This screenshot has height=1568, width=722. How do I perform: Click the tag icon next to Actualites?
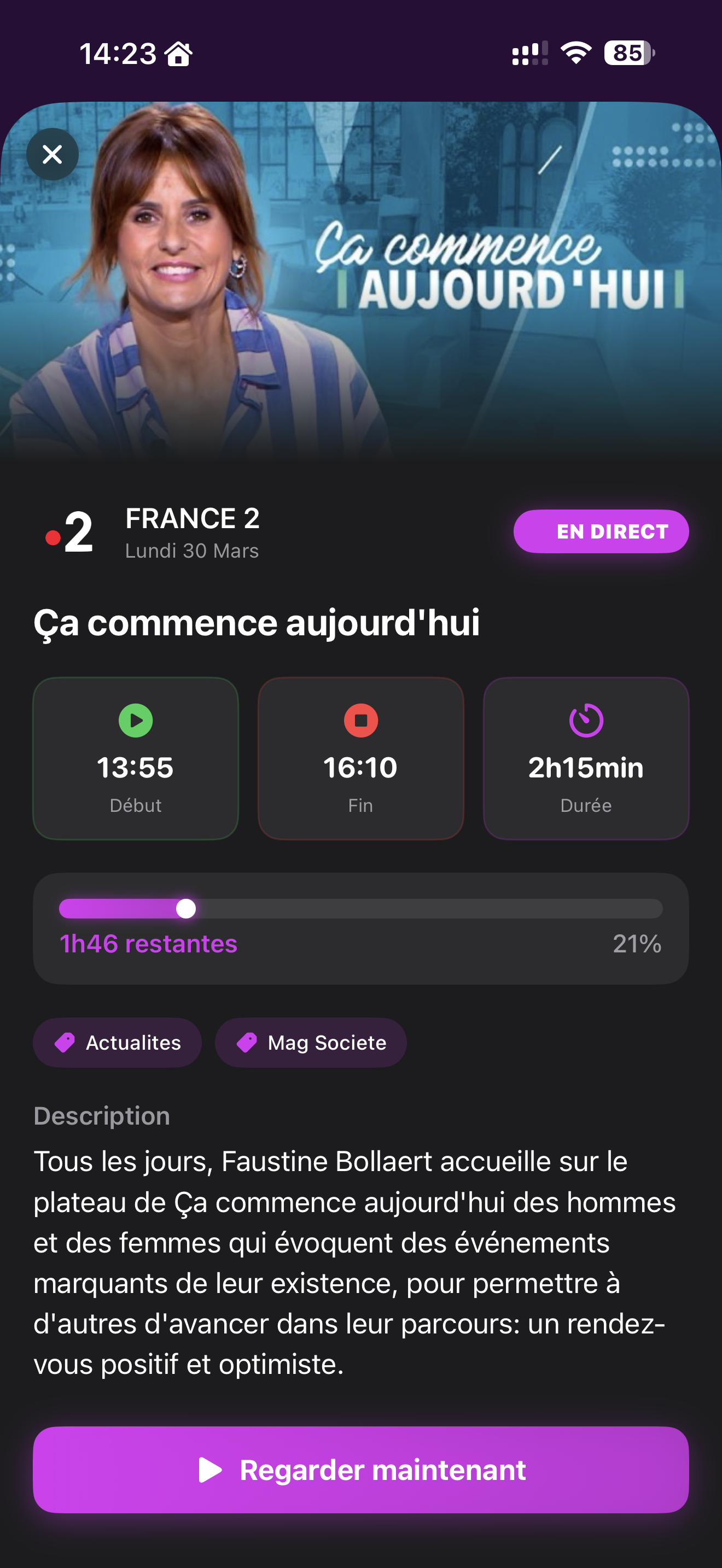(x=66, y=1042)
